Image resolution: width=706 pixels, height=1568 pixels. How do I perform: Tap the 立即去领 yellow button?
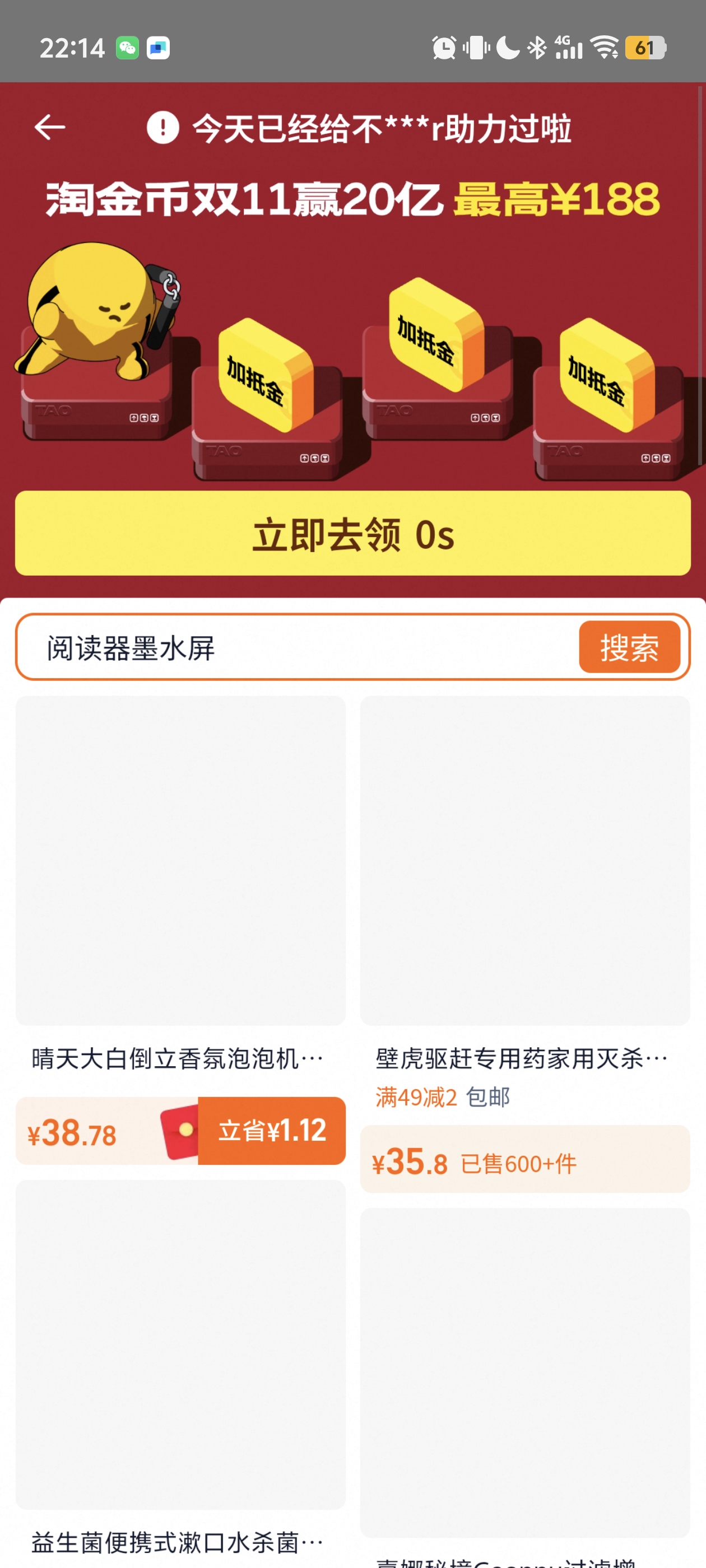click(352, 533)
